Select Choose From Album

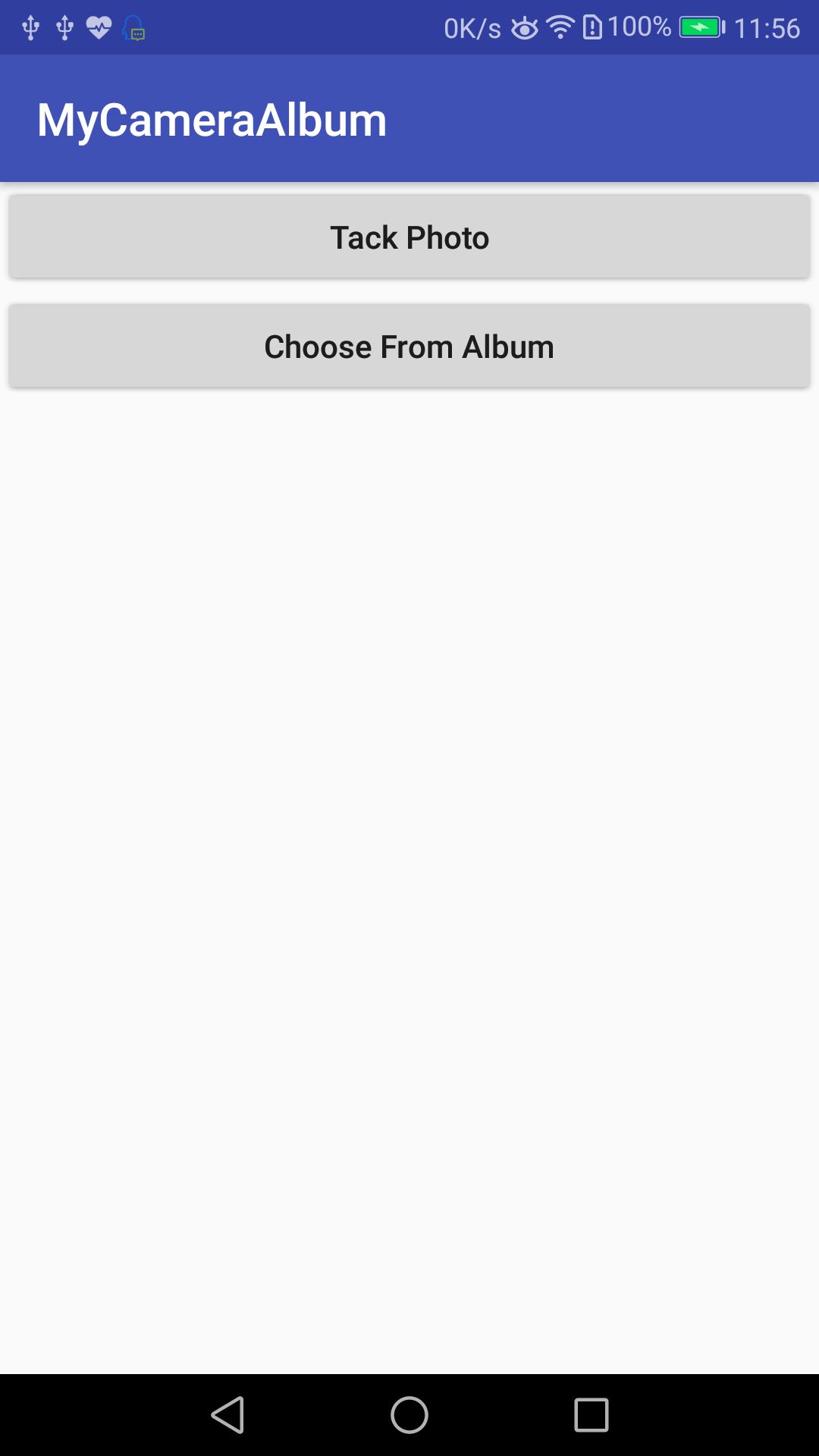pyautogui.click(x=409, y=347)
